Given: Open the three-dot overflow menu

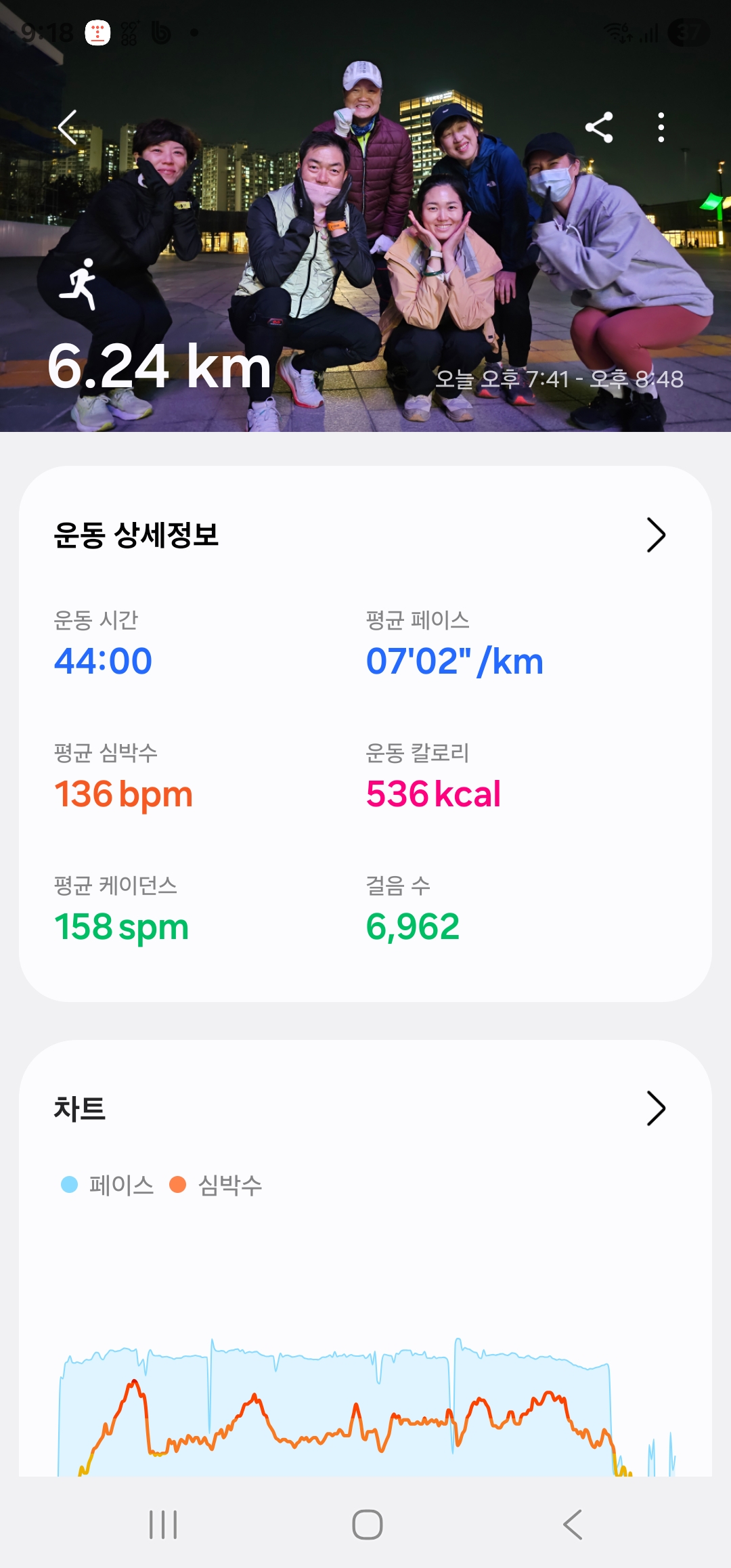Looking at the screenshot, I should coord(661,127).
